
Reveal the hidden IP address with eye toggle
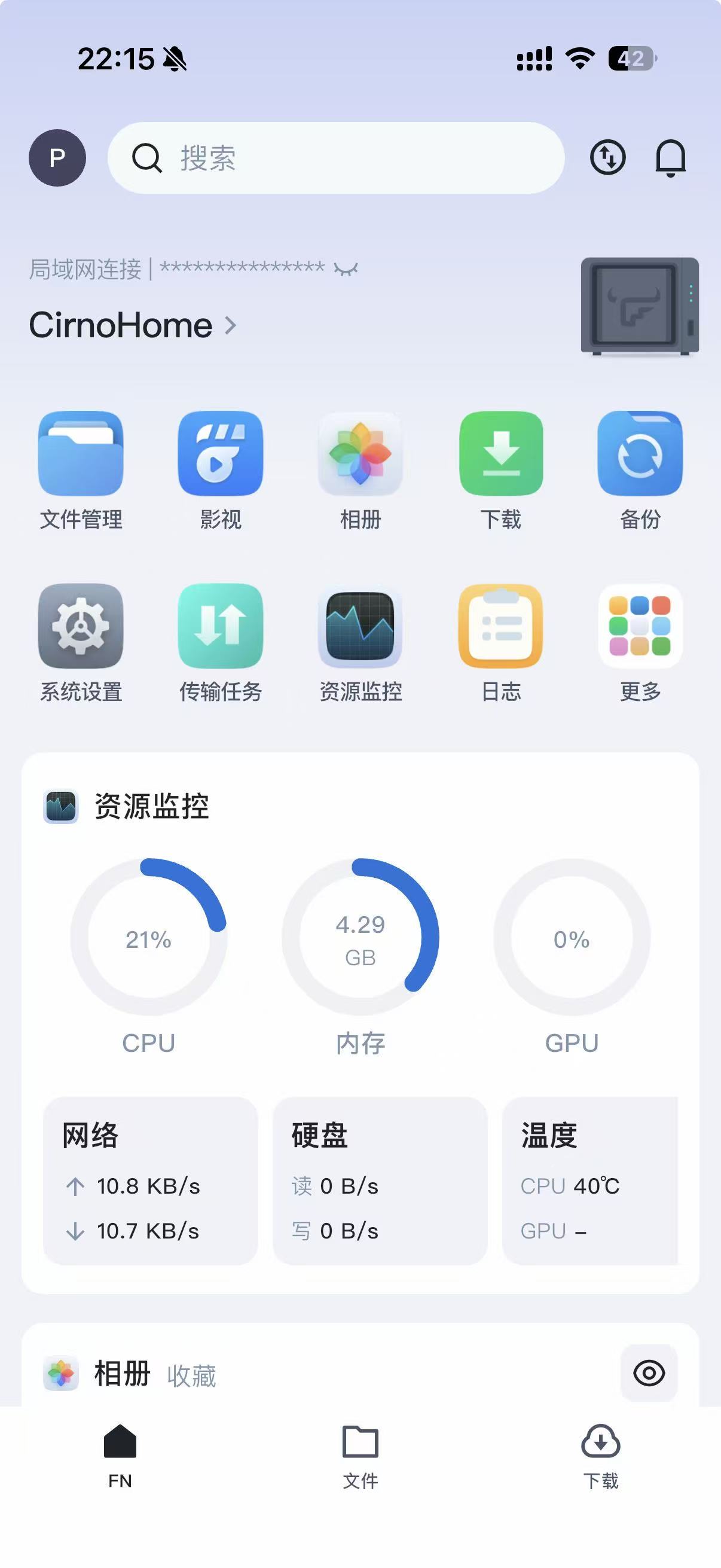347,271
